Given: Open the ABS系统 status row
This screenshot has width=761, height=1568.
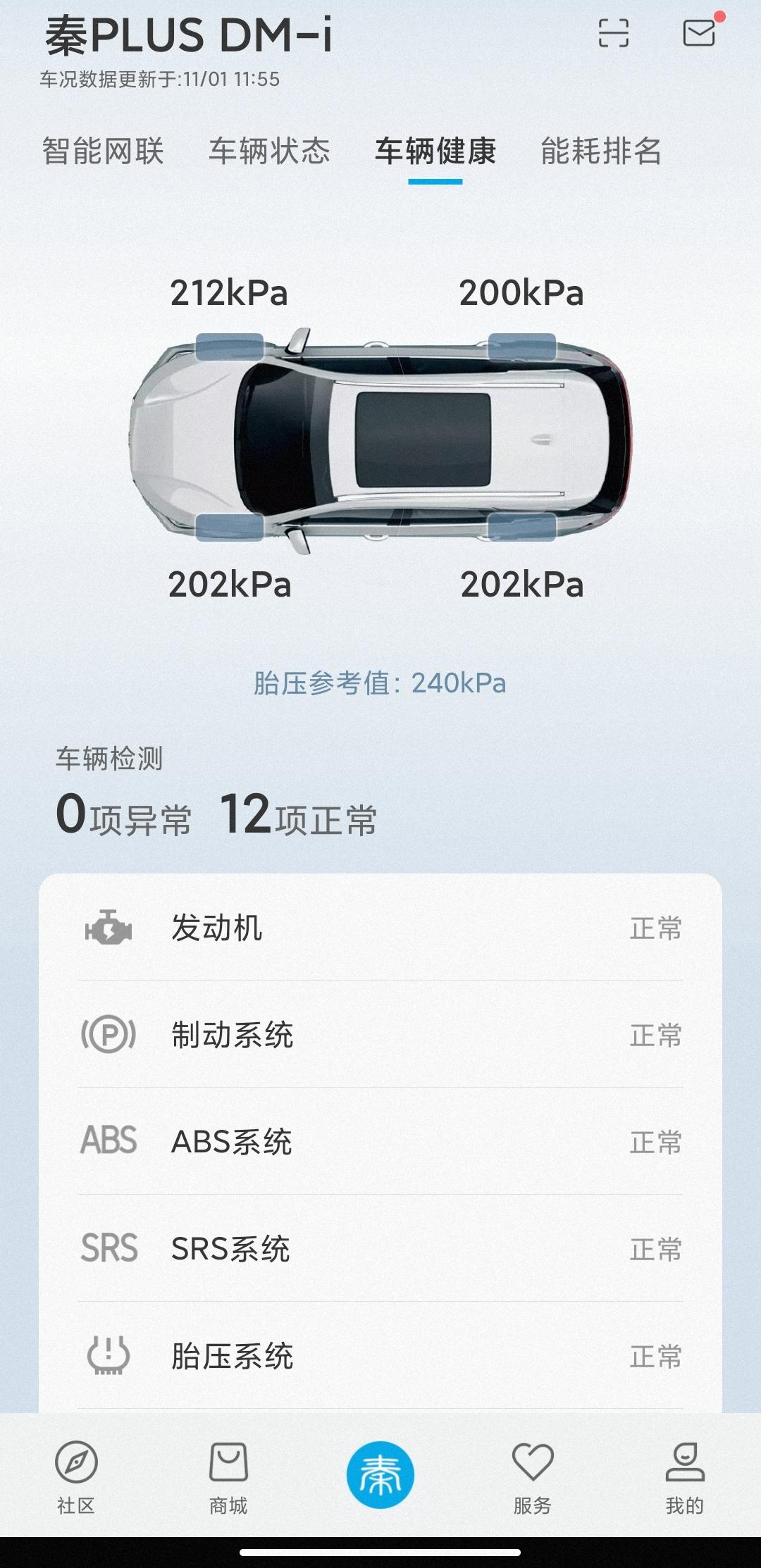Looking at the screenshot, I should (x=380, y=1142).
